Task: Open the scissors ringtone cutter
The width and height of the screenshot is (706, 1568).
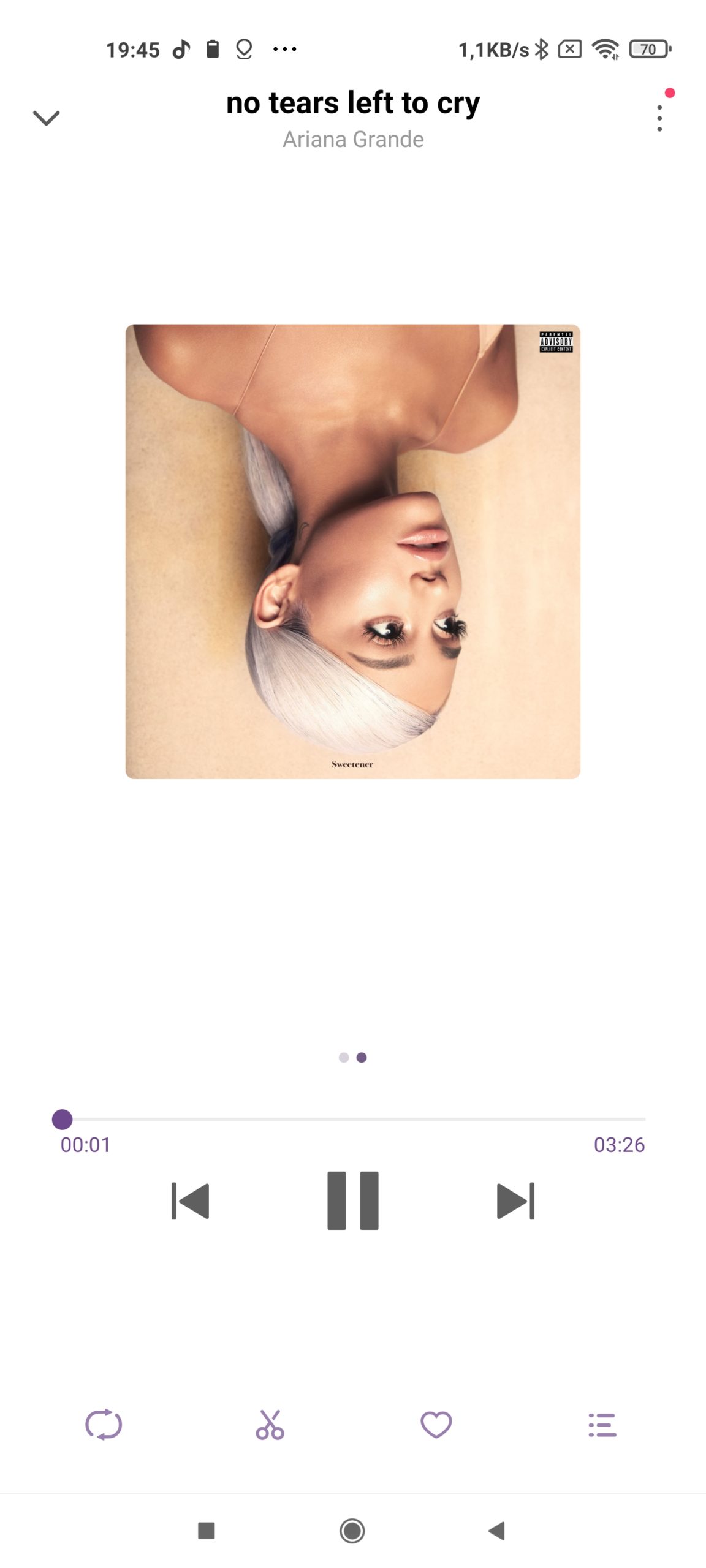Action: [x=270, y=1424]
